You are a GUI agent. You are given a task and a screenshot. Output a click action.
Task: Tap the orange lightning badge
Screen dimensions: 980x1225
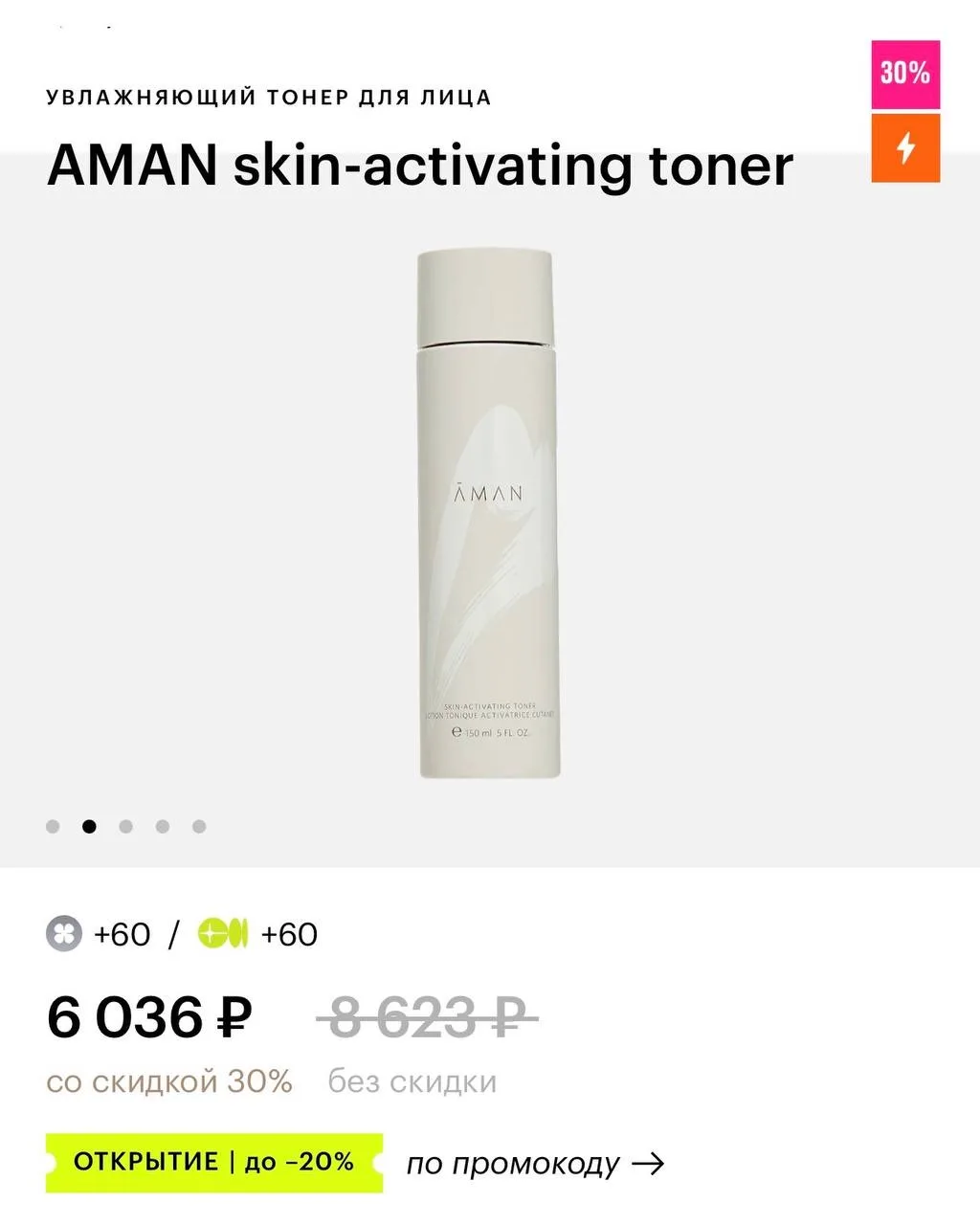point(905,148)
